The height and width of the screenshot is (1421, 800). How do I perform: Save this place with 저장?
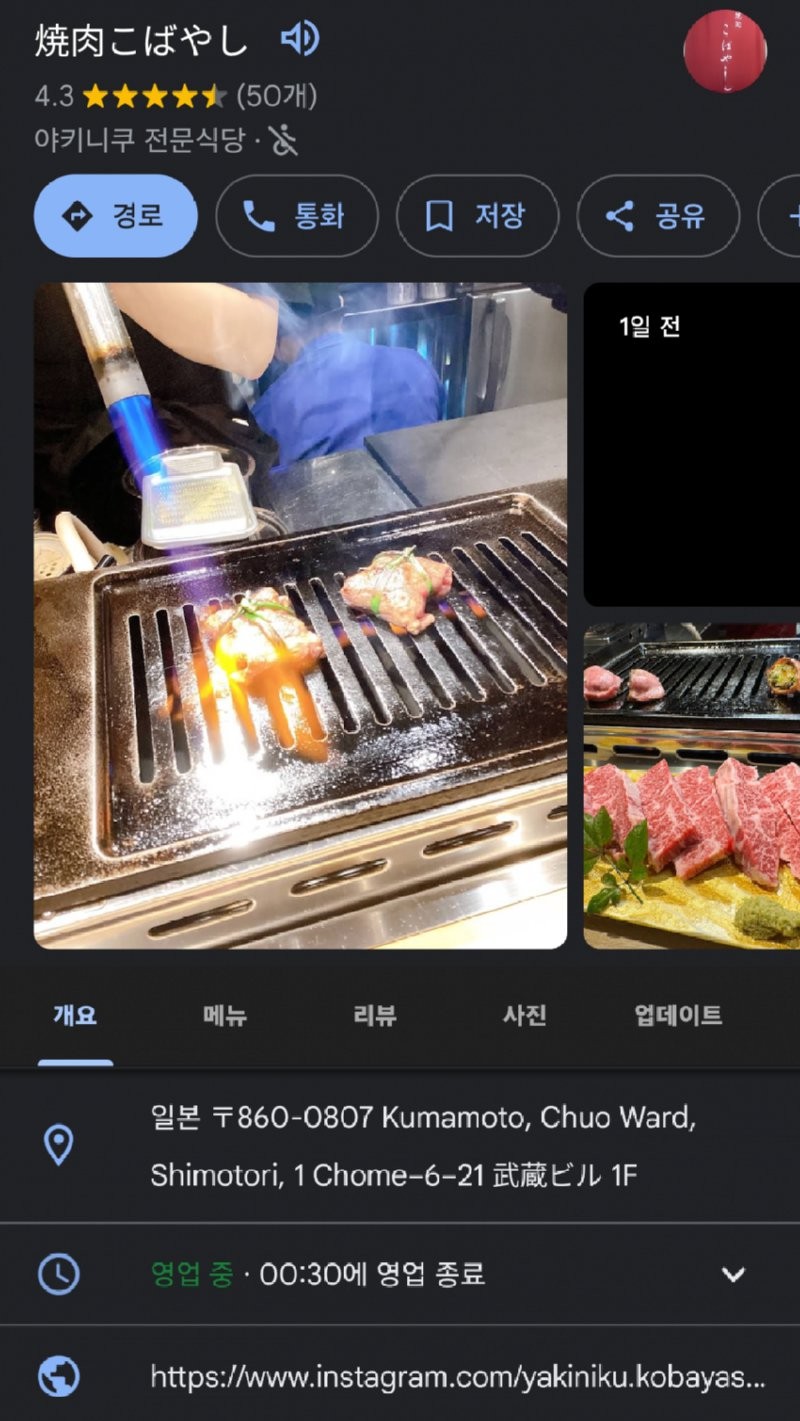(x=477, y=216)
